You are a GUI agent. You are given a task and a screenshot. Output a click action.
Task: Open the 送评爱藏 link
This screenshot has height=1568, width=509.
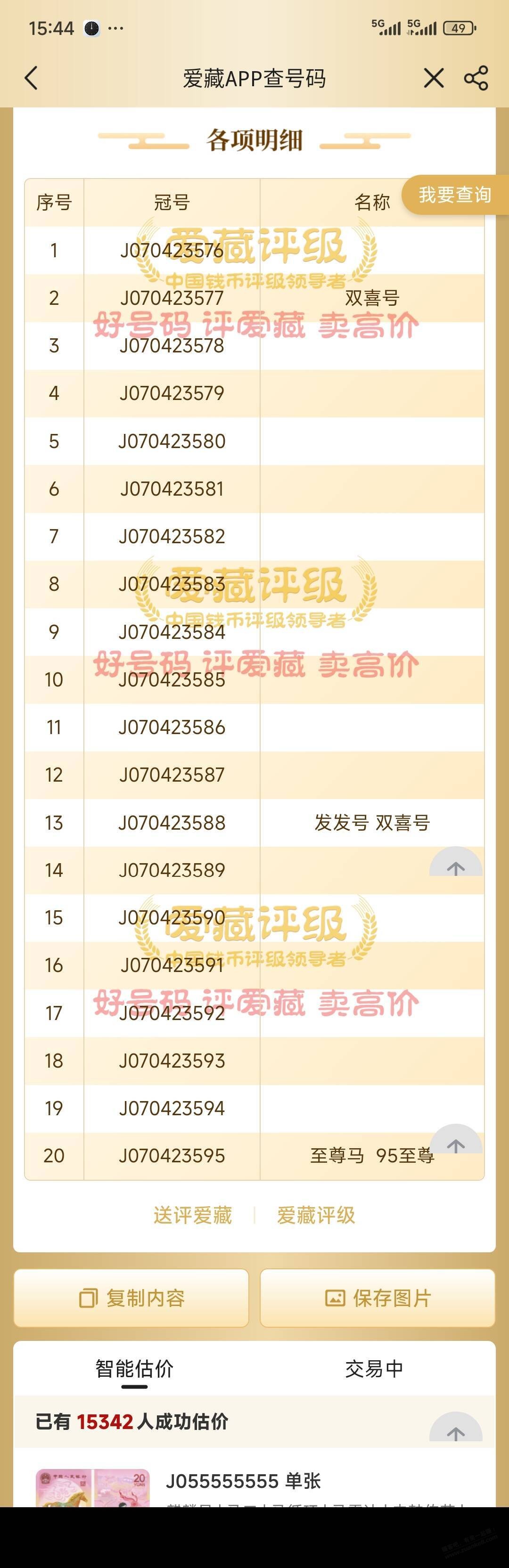pos(192,1215)
